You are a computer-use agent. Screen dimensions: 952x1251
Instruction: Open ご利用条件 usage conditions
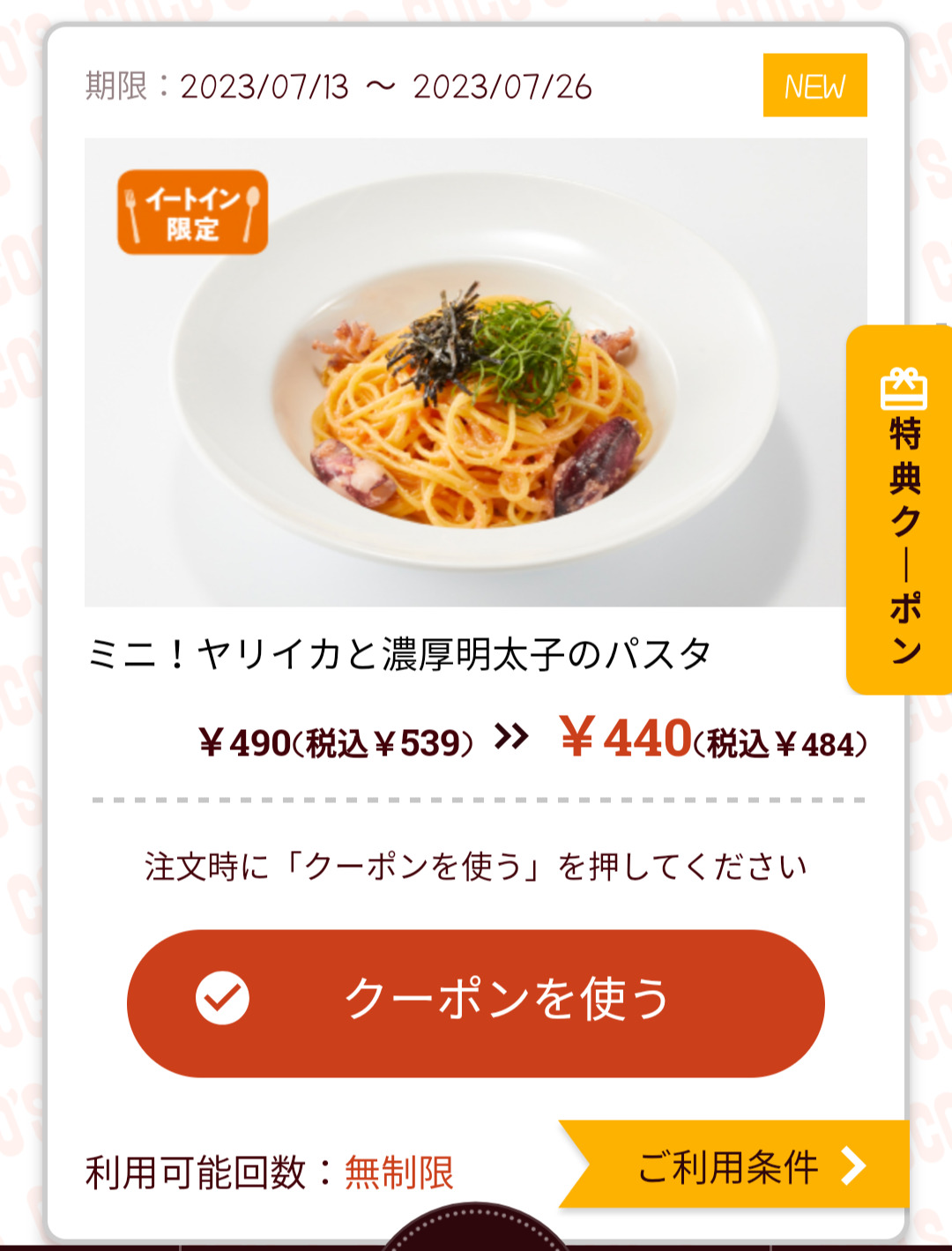coord(740,1165)
